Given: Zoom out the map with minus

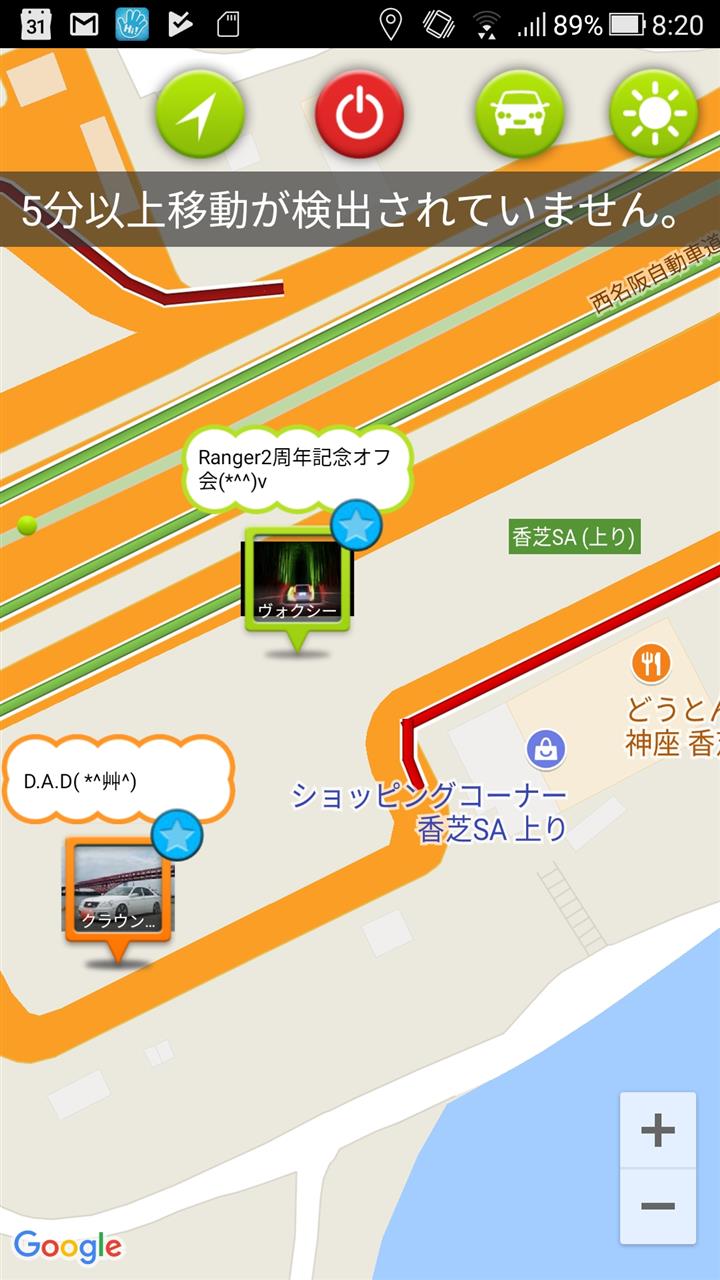Looking at the screenshot, I should click(657, 1206).
